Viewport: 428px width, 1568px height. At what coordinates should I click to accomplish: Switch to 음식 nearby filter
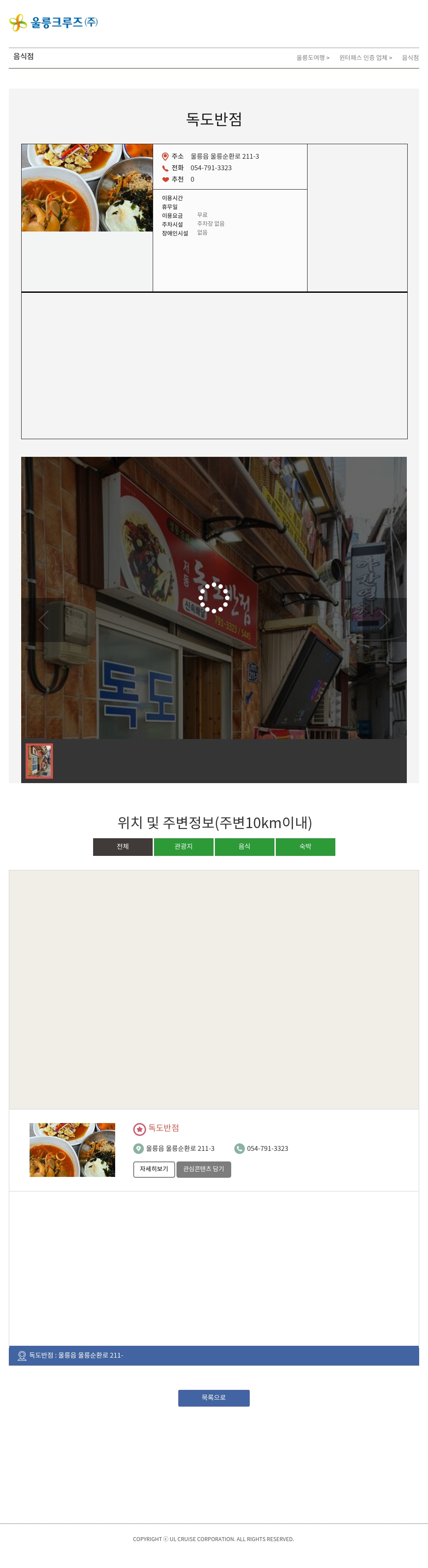244,847
